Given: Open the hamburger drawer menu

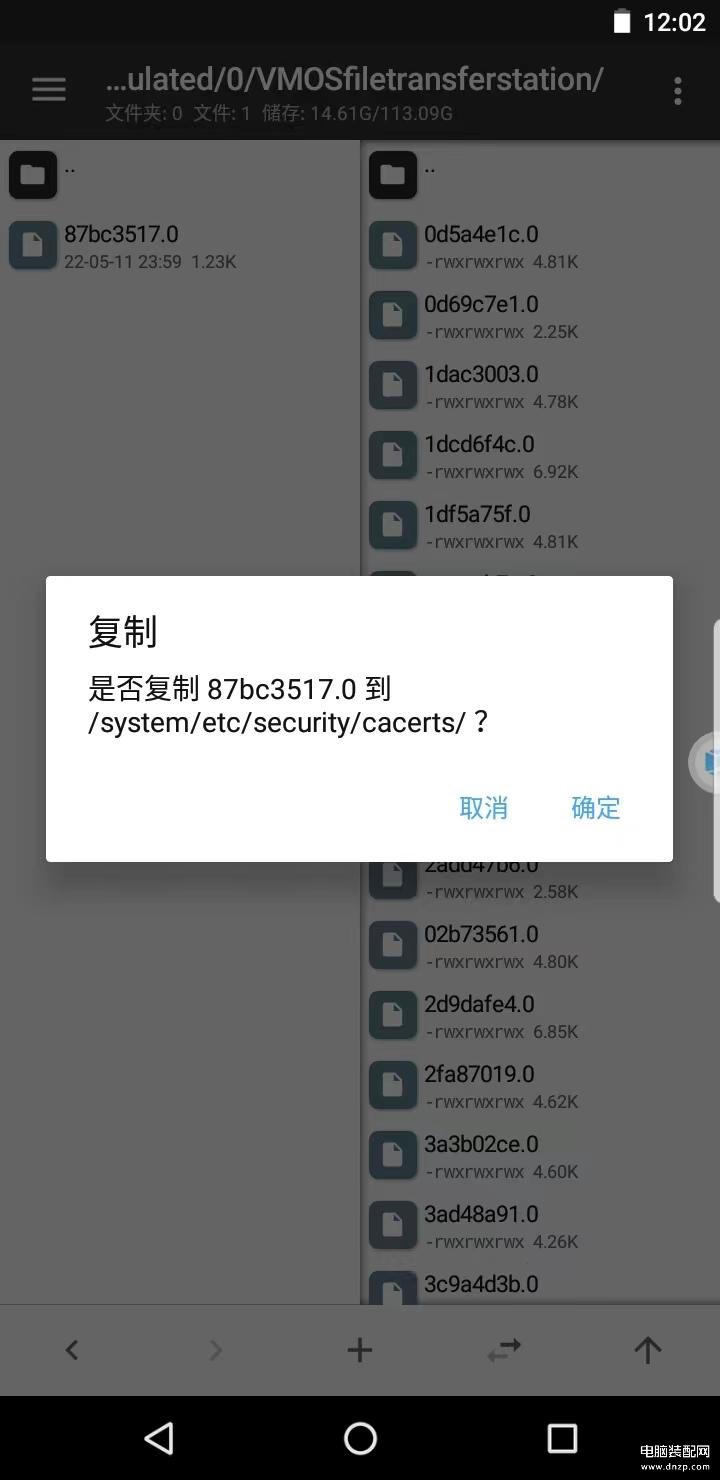Looking at the screenshot, I should (x=49, y=90).
